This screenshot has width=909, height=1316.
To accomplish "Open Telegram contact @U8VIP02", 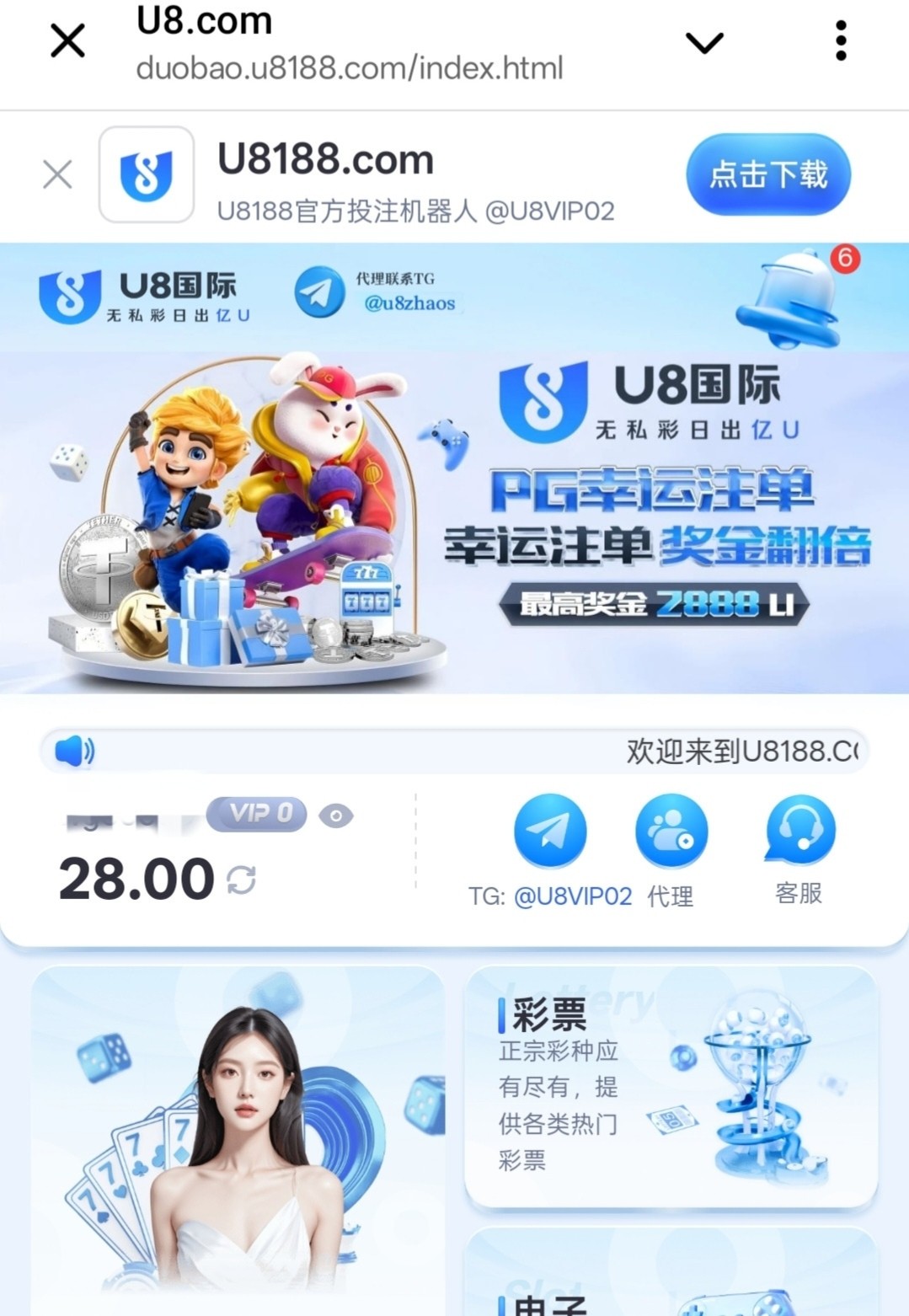I will tap(550, 832).
